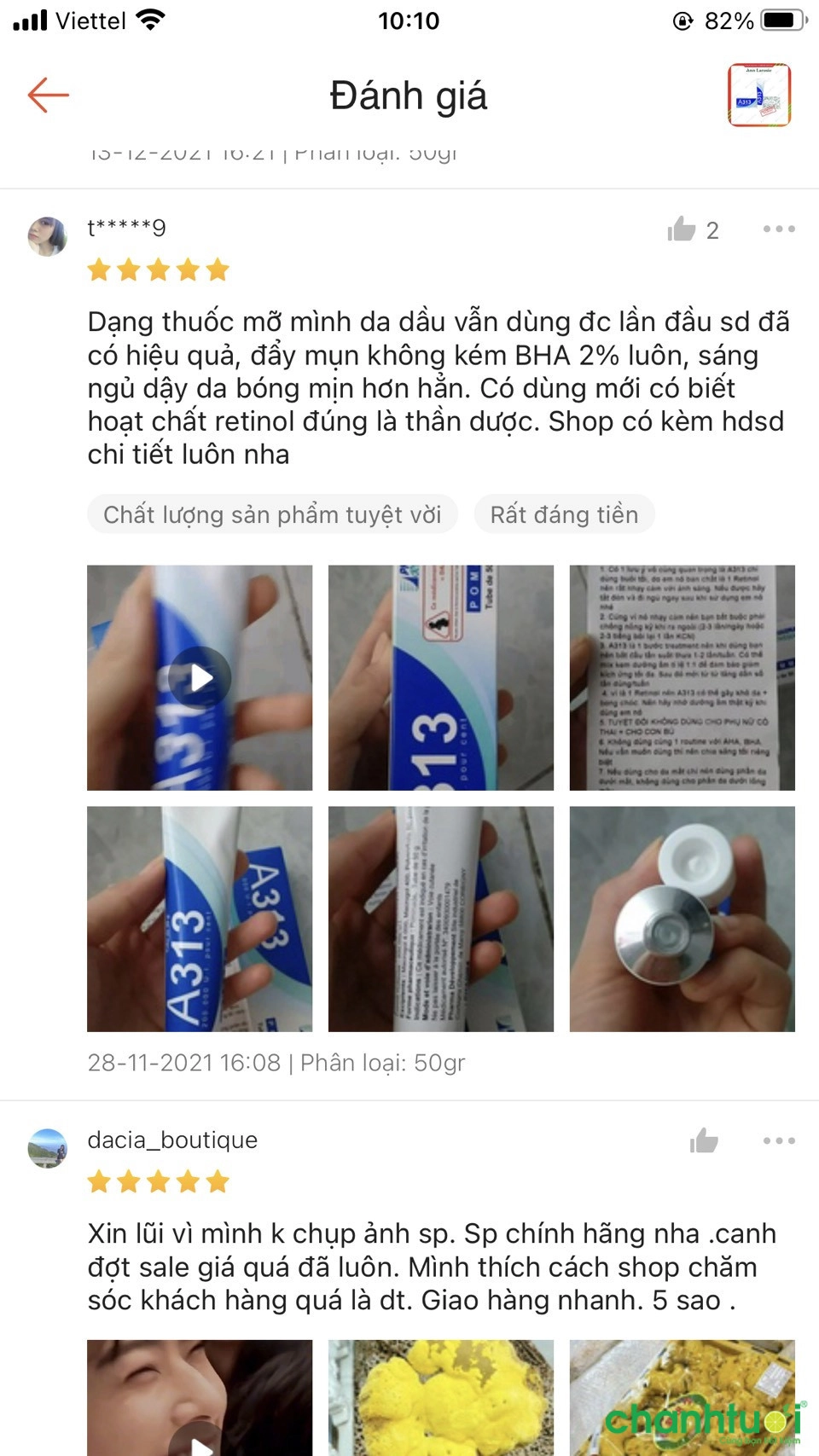Open the photo showing A313 tube and box
This screenshot has width=819, height=1456.
200,919
